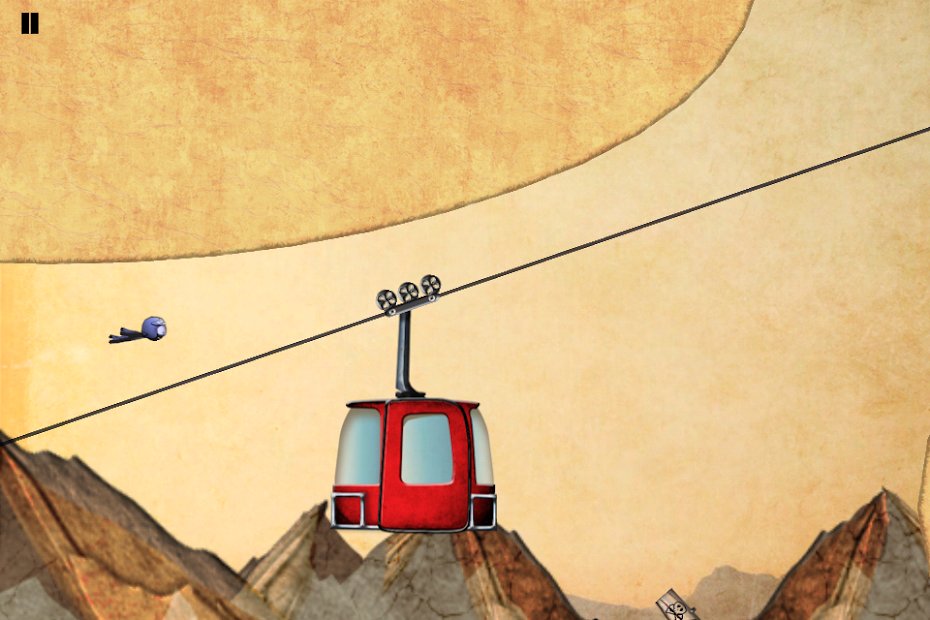
Task: Pause the game
Action: tap(30, 23)
